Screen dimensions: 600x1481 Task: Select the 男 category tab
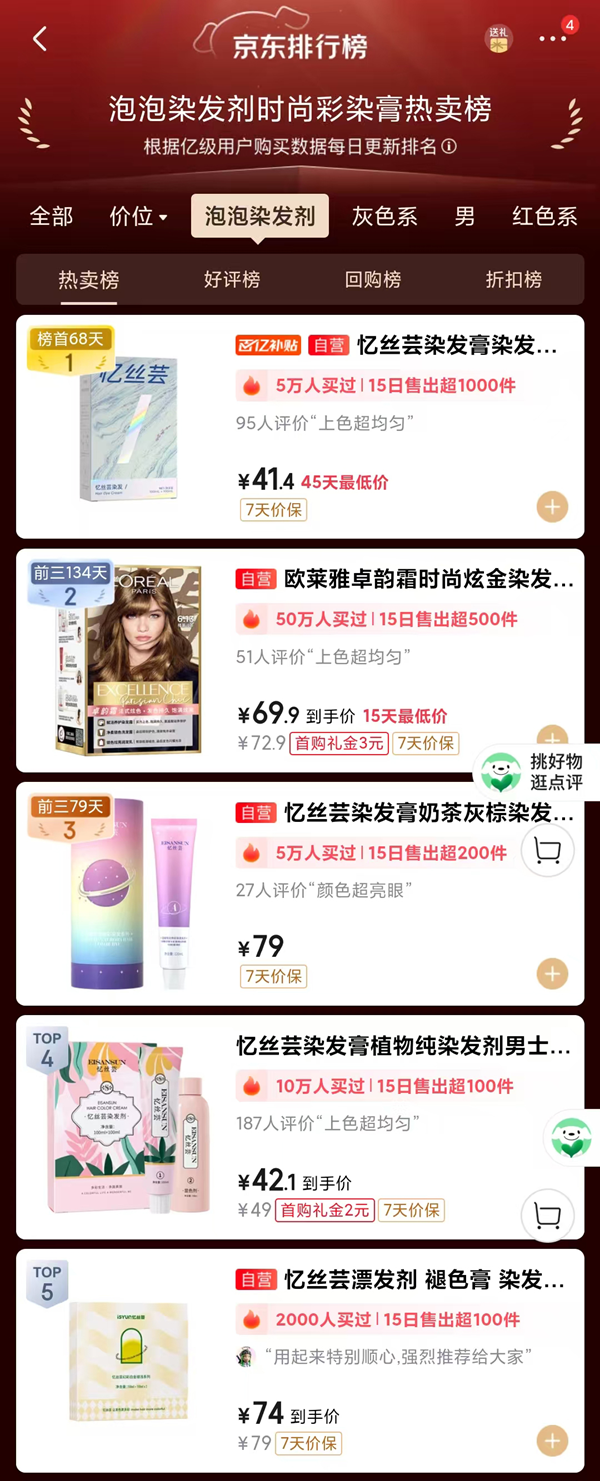[x=465, y=216]
